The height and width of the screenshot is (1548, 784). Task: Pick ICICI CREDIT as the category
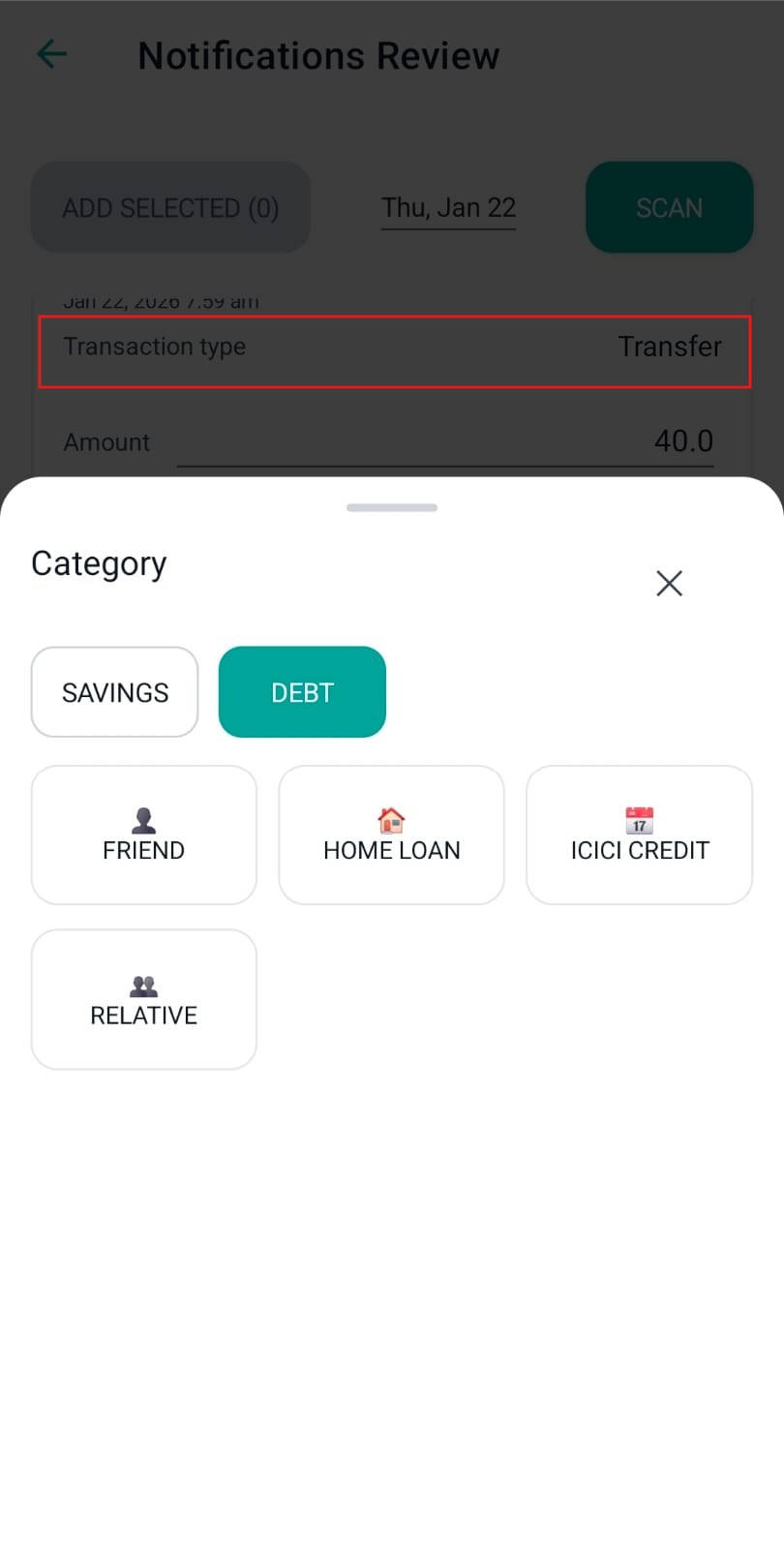[639, 835]
